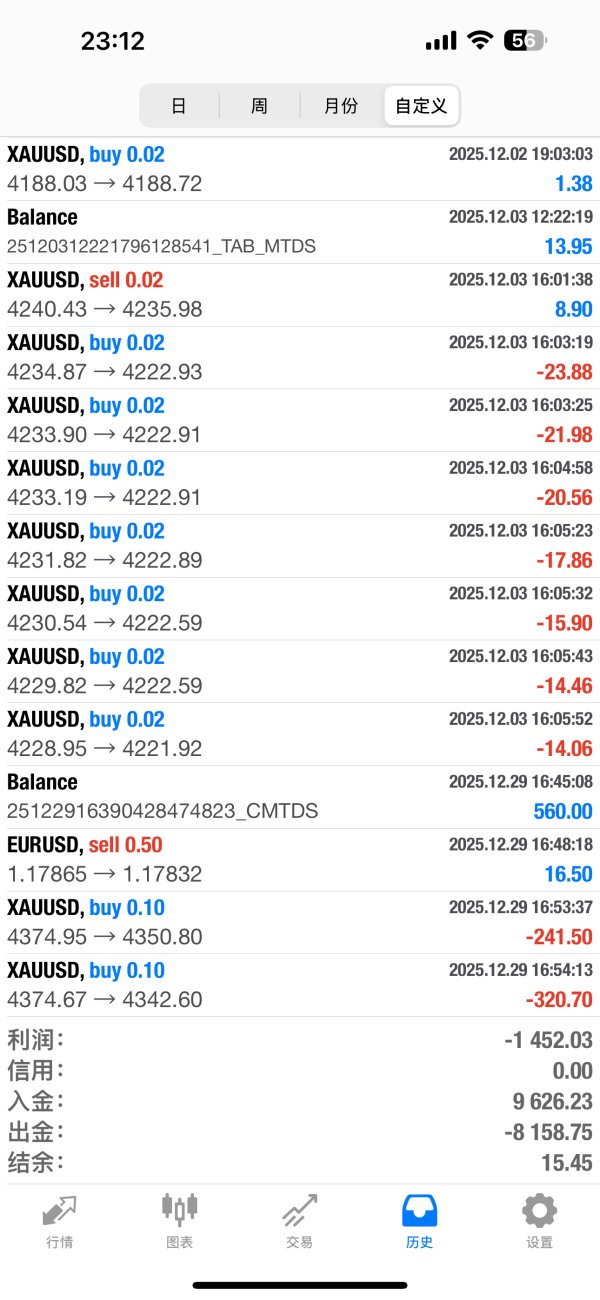Image resolution: width=600 pixels, height=1300 pixels.
Task: Open the 行情 quotes tab
Action: click(x=59, y=1221)
